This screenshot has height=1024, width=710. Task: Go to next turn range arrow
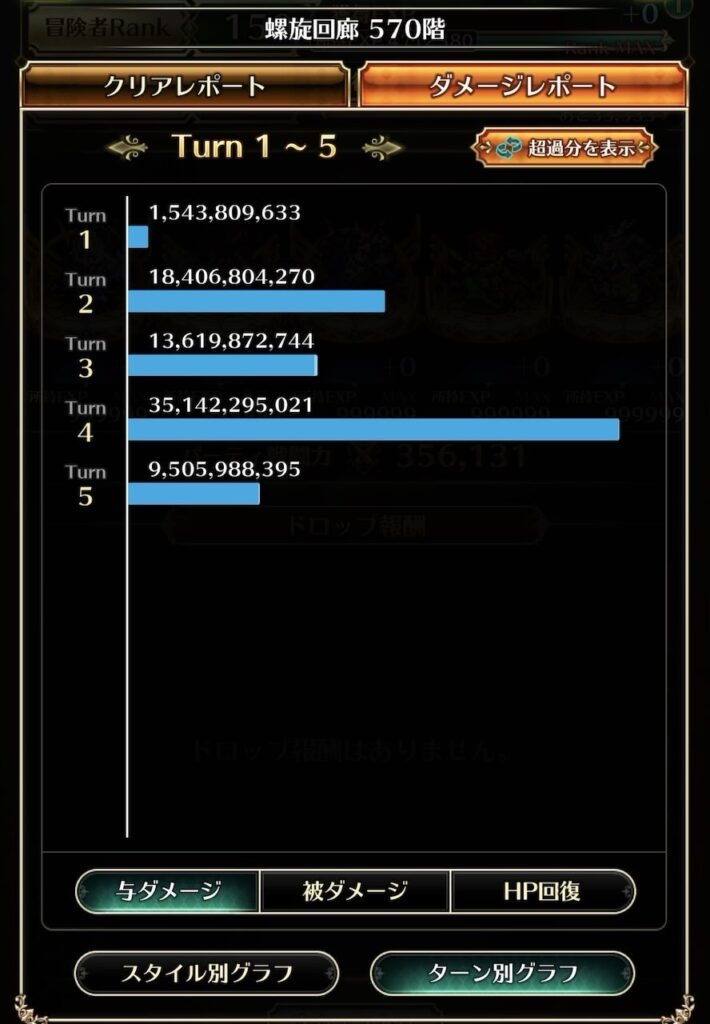pos(382,148)
